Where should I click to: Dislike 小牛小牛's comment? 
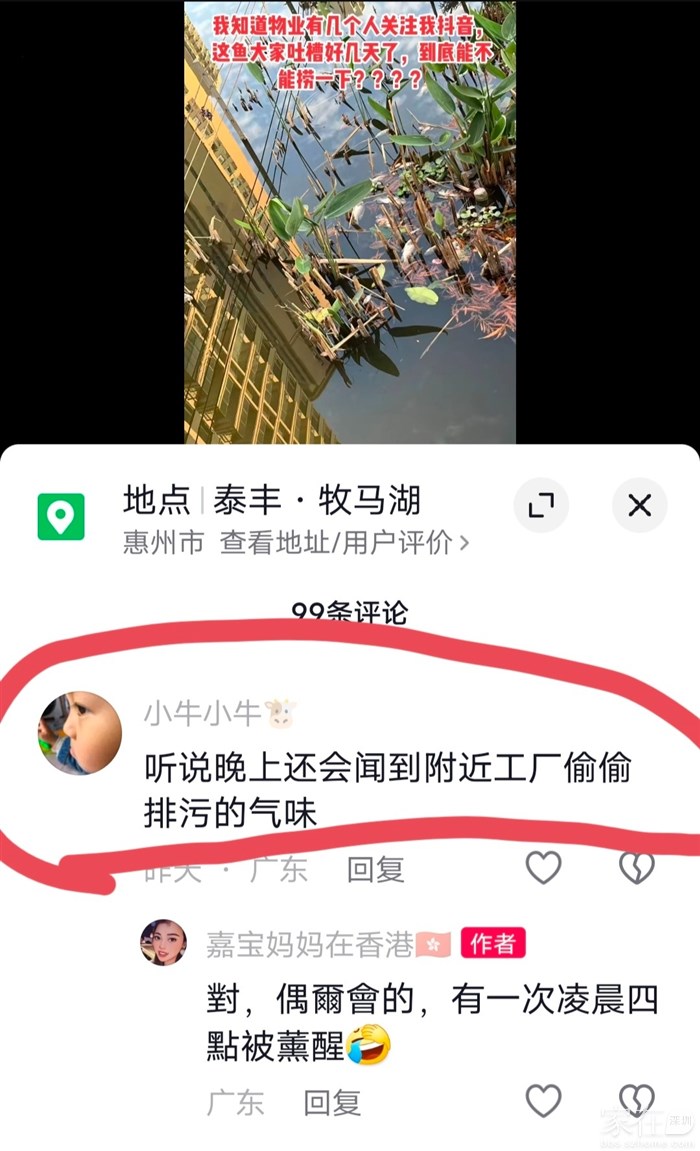coord(636,868)
